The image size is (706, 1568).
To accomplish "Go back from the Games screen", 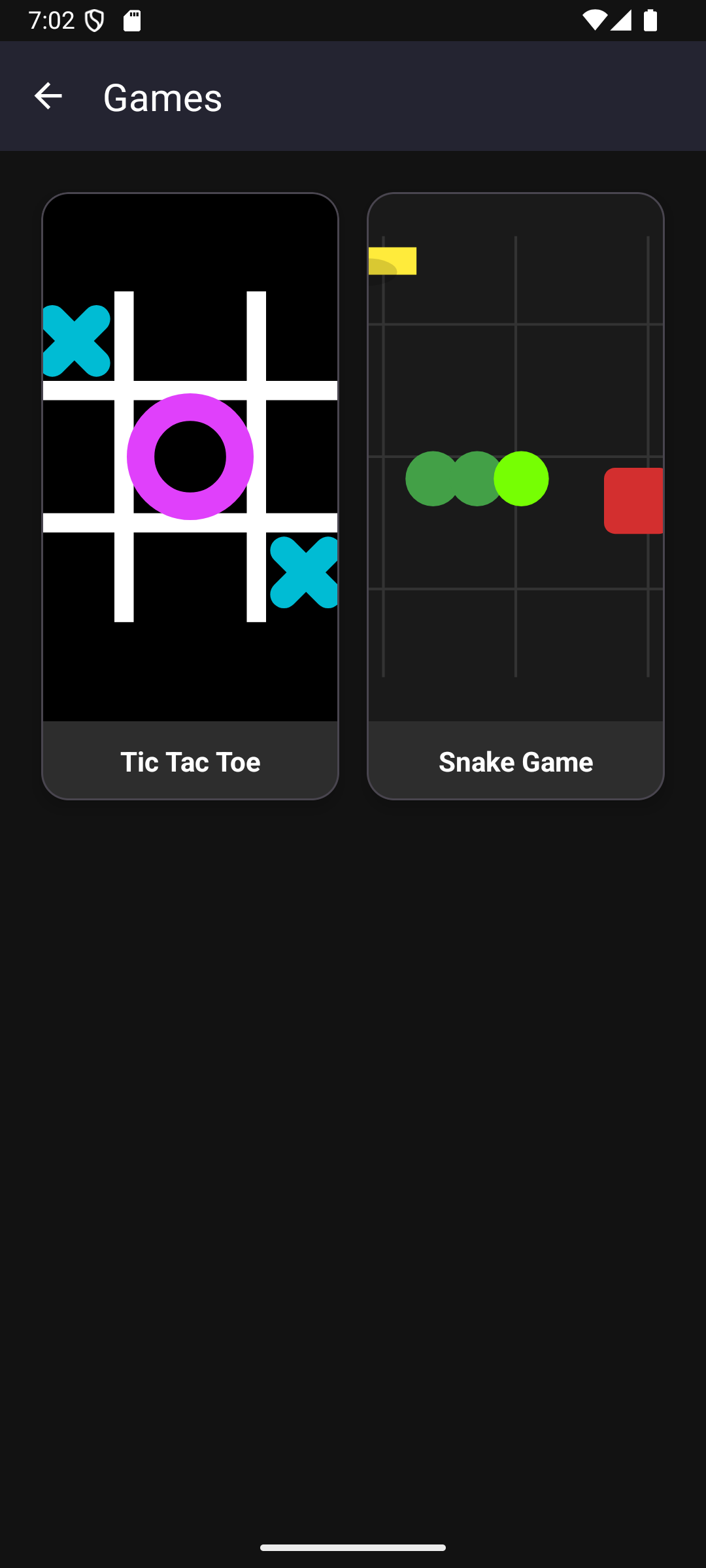I will (48, 97).
